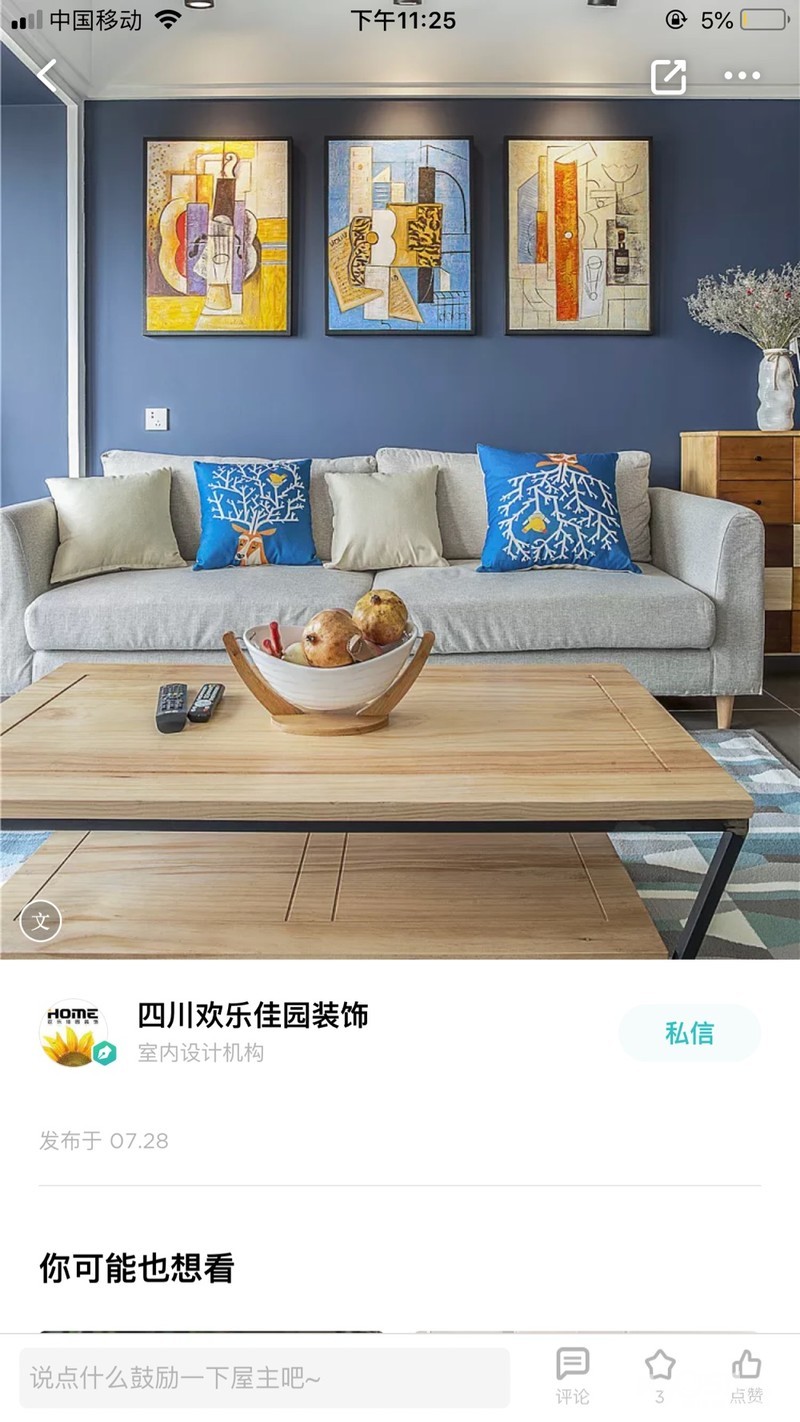Open the living room photo full screen
Viewport: 800px width, 1422px height.
400,500
